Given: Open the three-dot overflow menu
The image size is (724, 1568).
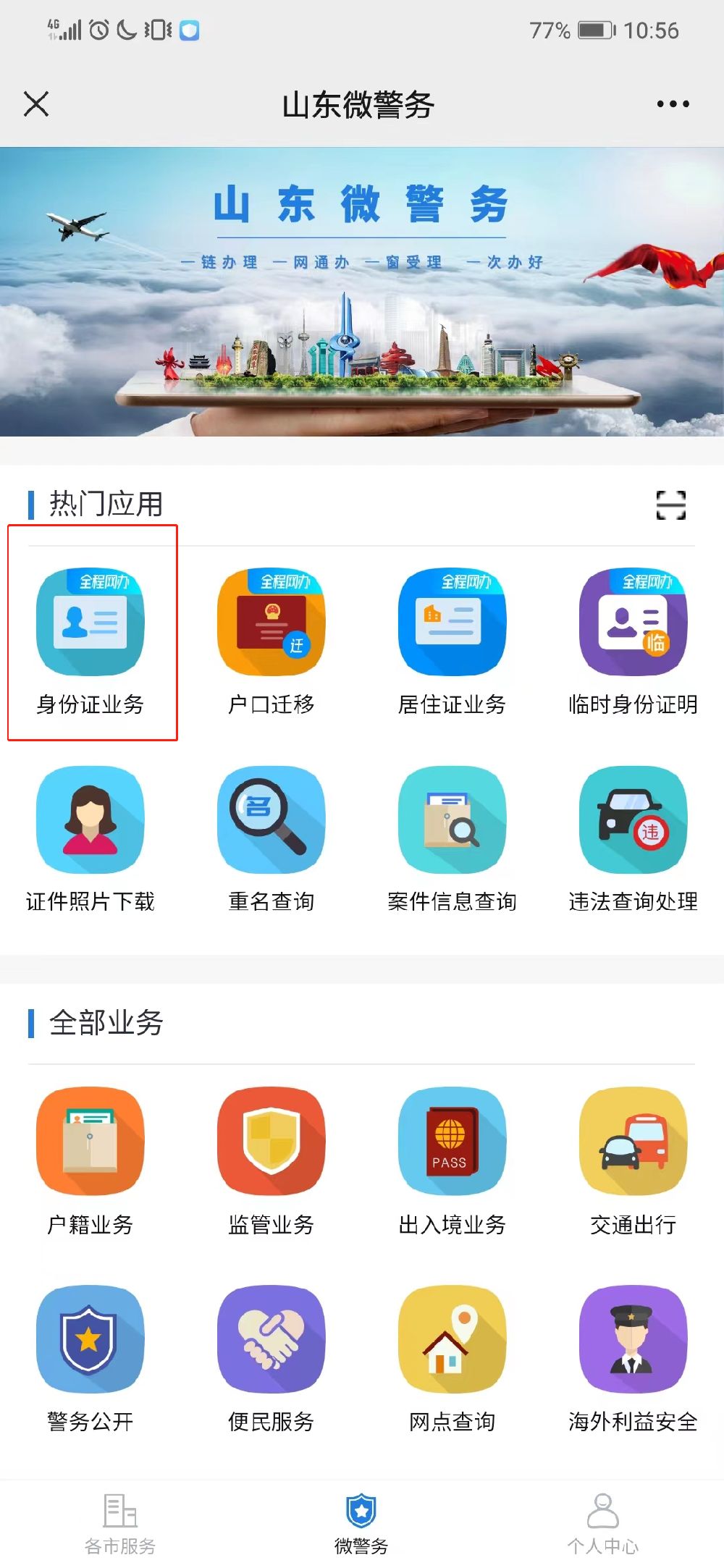Looking at the screenshot, I should click(673, 104).
